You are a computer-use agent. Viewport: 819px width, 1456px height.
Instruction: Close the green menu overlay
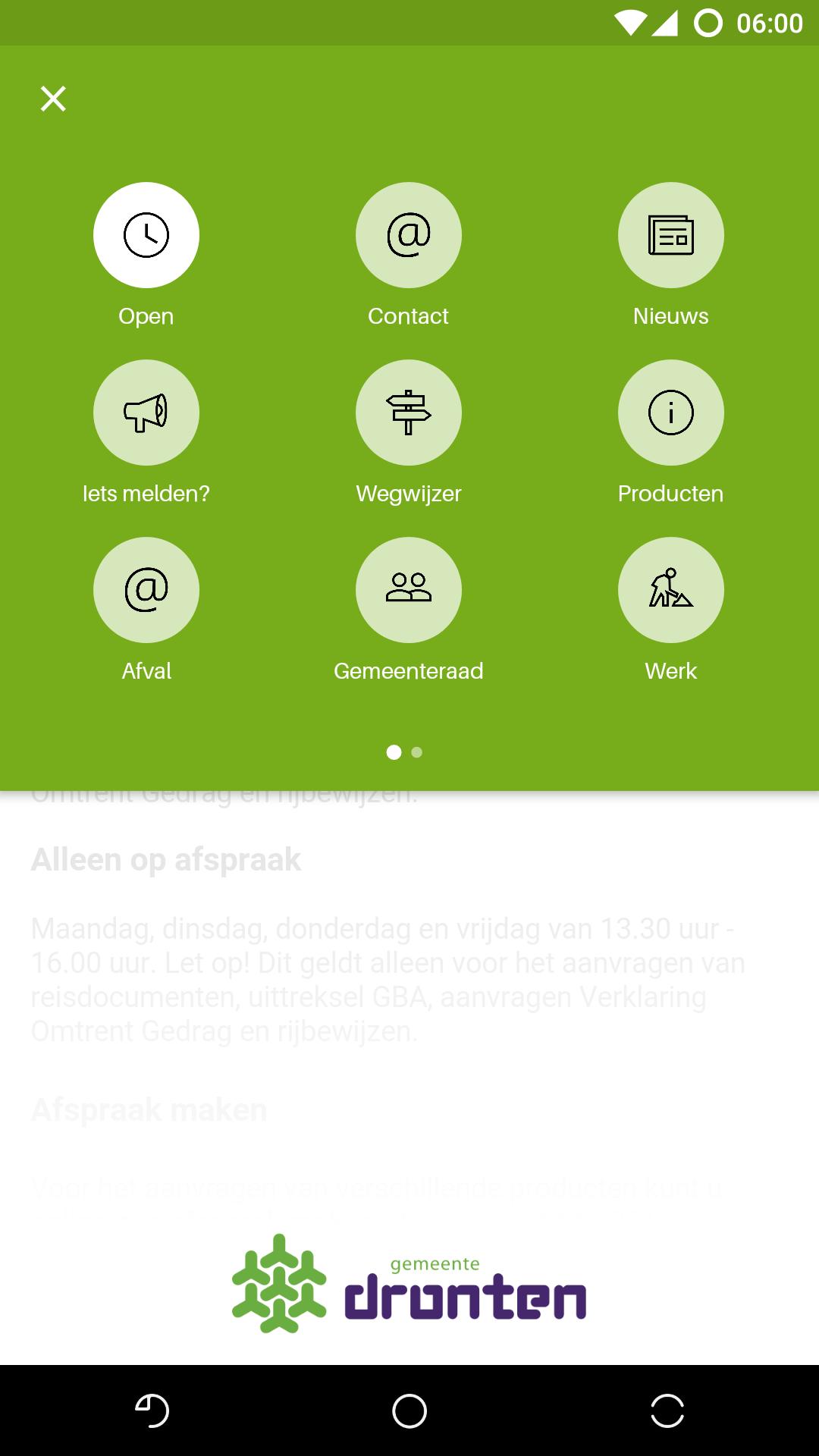click(x=53, y=99)
